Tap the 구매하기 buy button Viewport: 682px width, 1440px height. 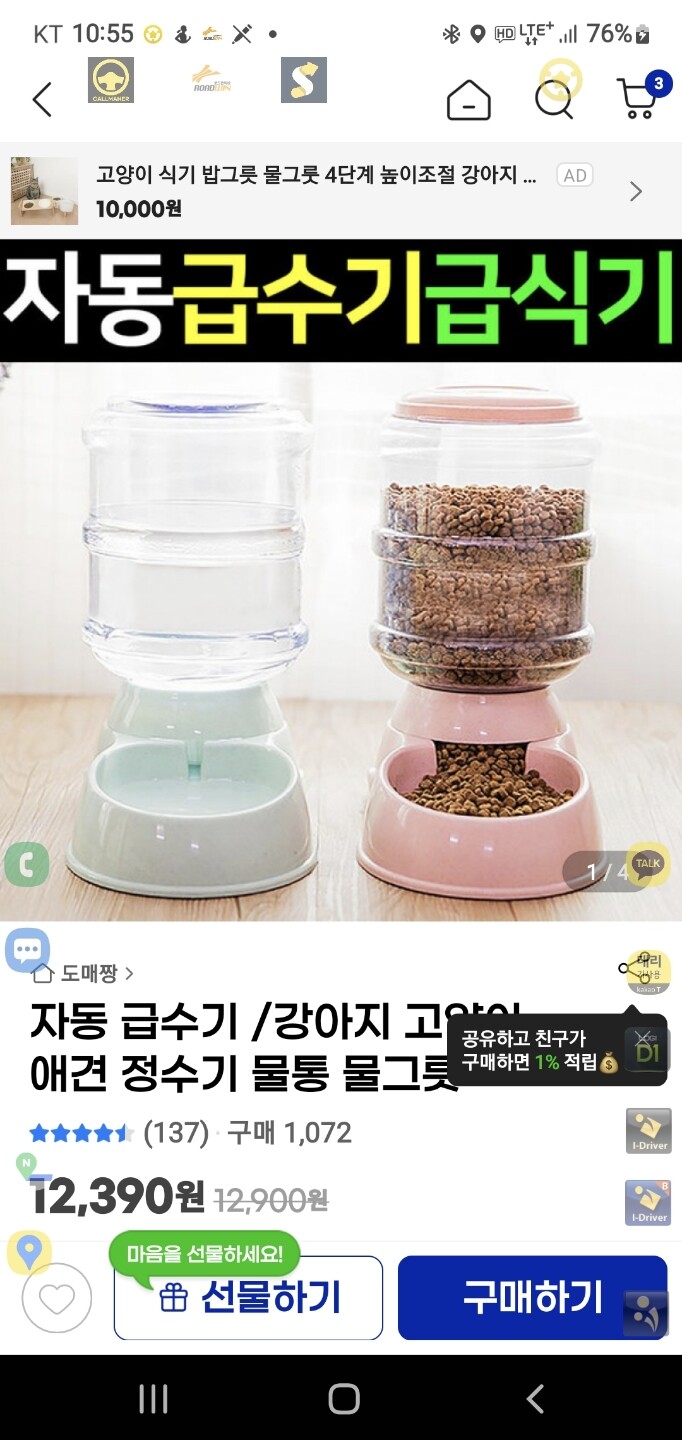tap(532, 1298)
